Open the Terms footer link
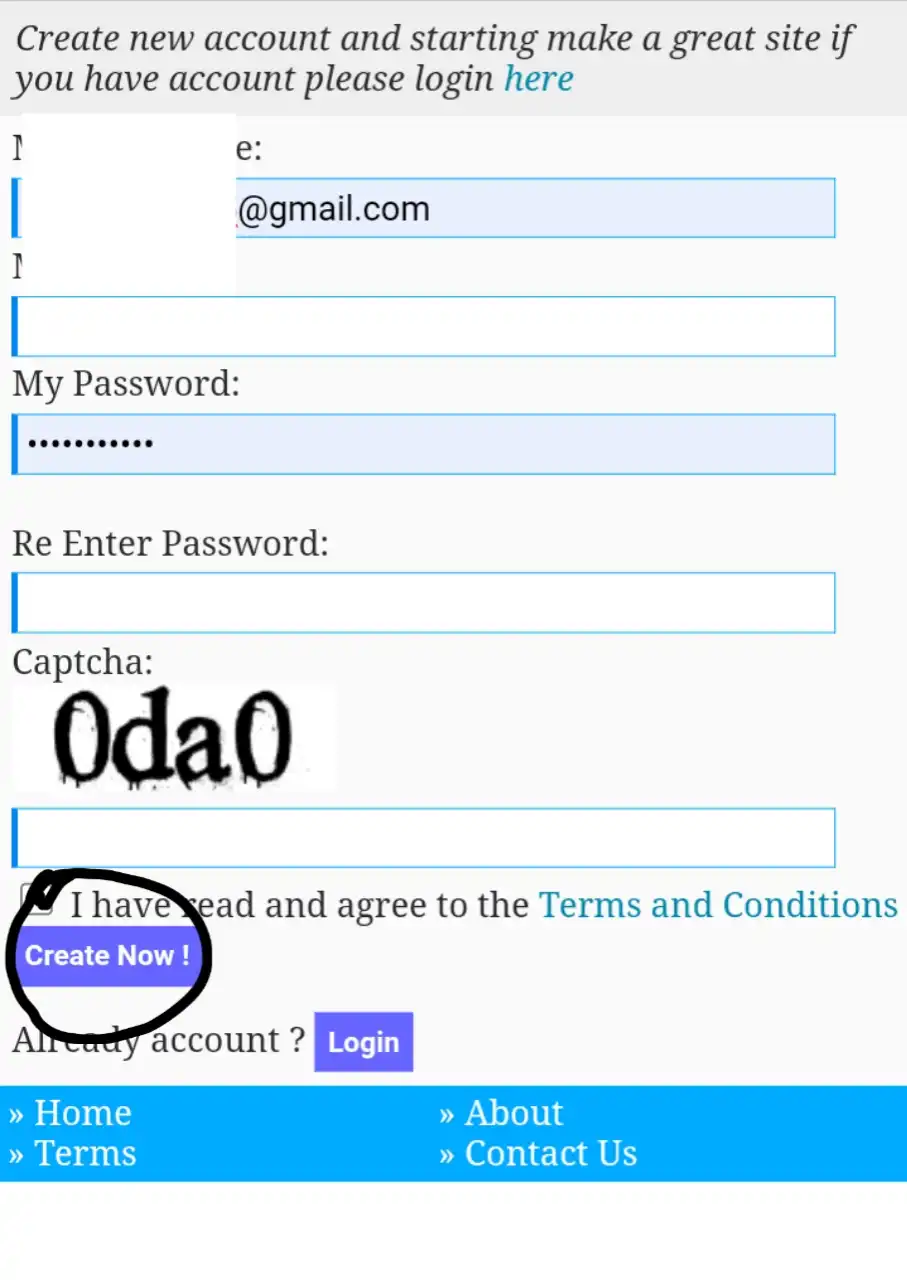907x1280 pixels. [x=85, y=1153]
